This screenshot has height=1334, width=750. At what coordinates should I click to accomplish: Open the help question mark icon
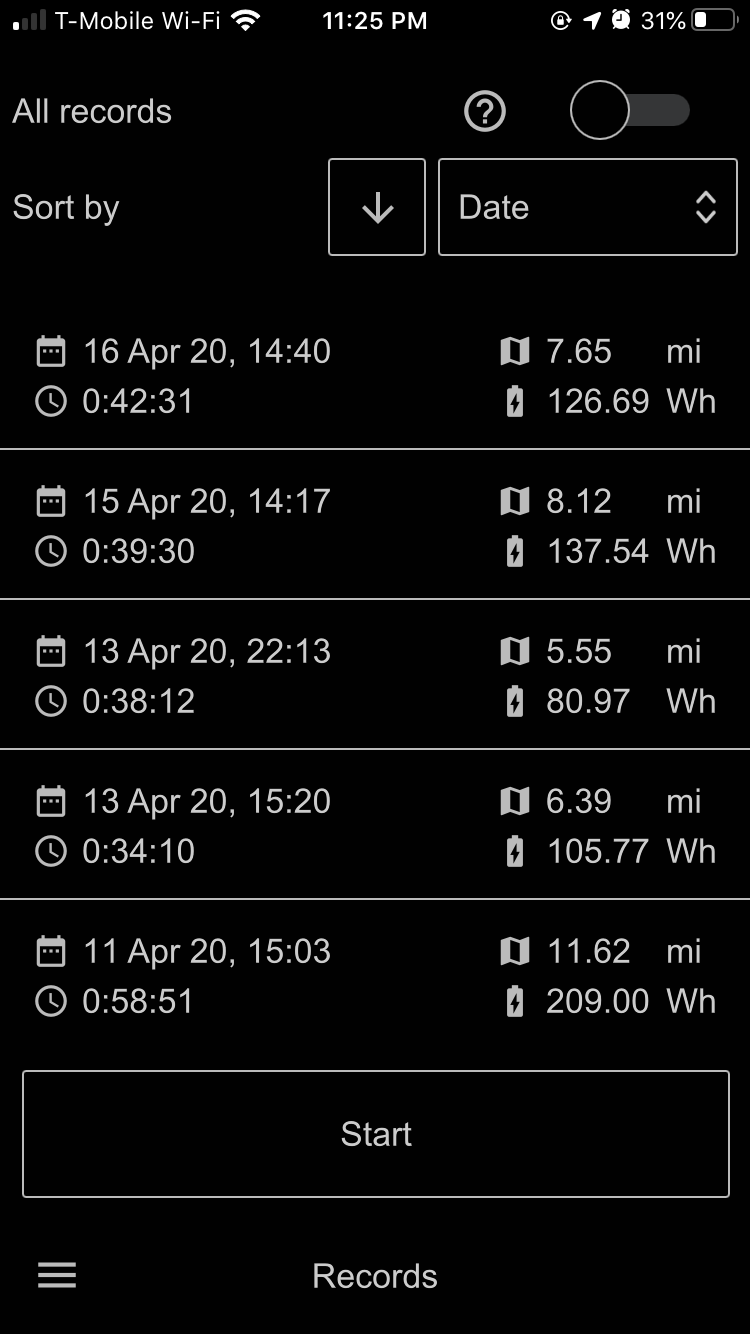pyautogui.click(x=485, y=112)
